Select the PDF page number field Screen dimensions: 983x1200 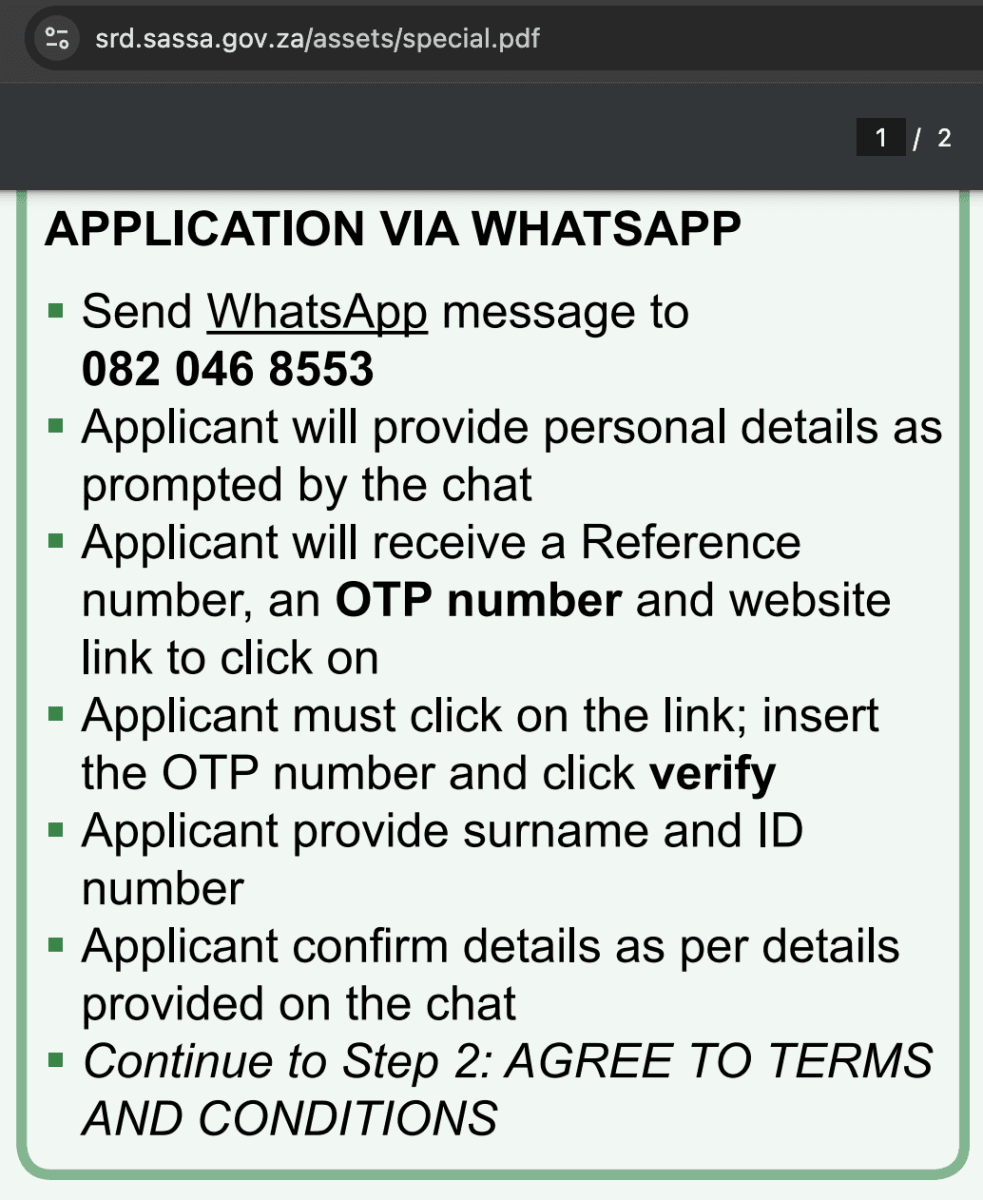click(880, 138)
